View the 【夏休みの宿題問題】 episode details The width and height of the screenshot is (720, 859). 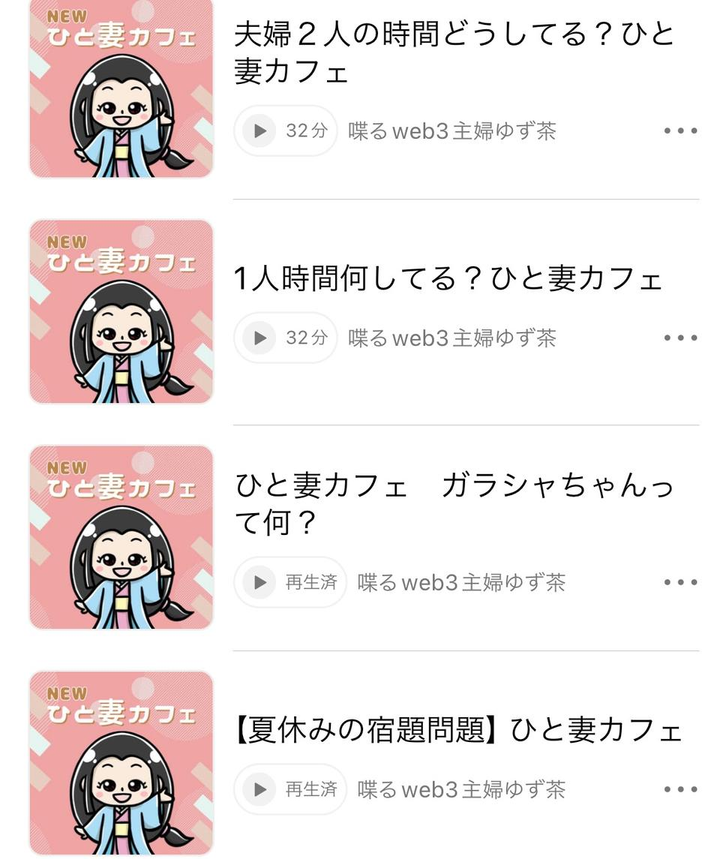pos(458,730)
